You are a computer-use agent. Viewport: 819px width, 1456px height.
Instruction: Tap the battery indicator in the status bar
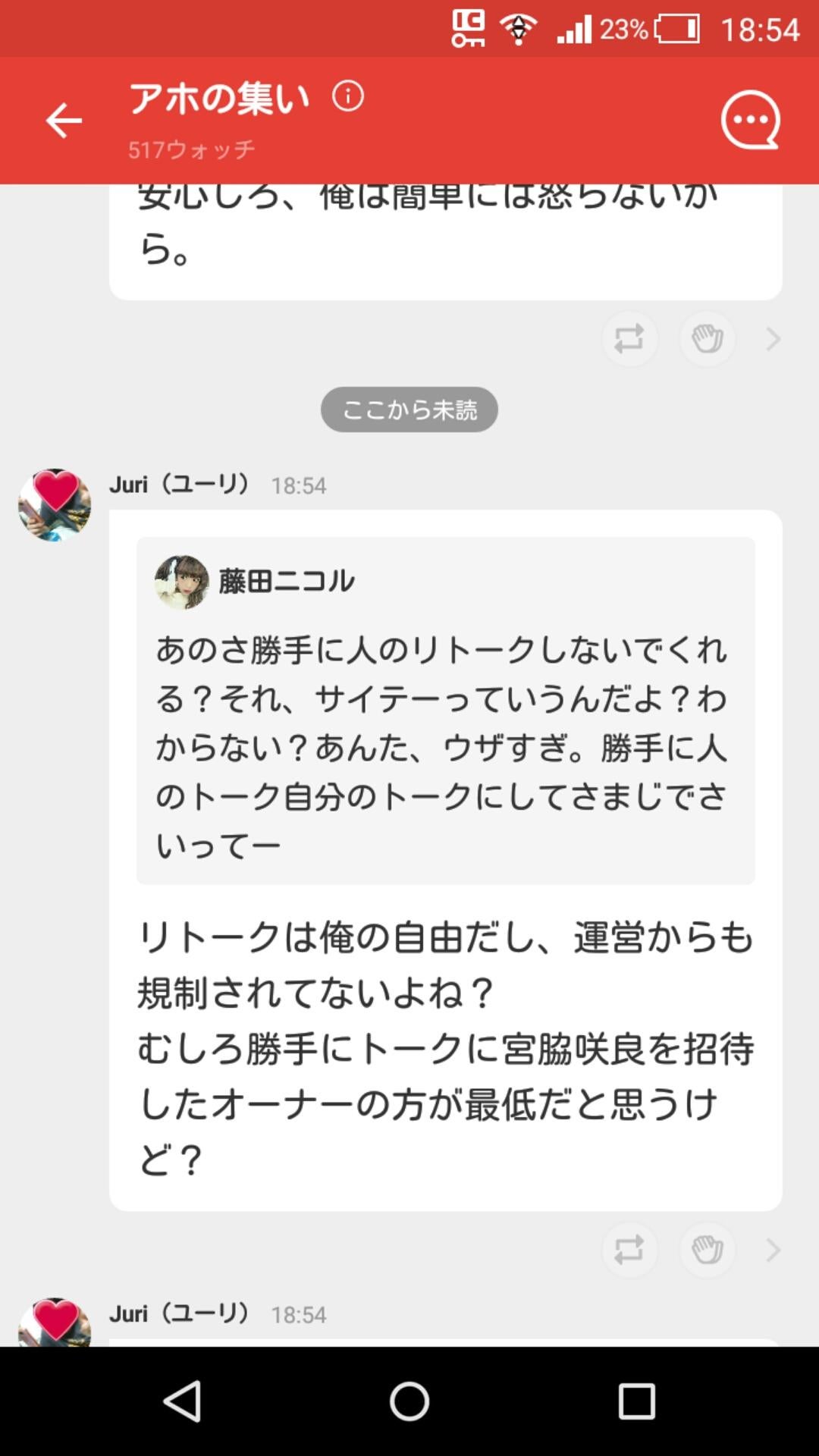click(675, 30)
